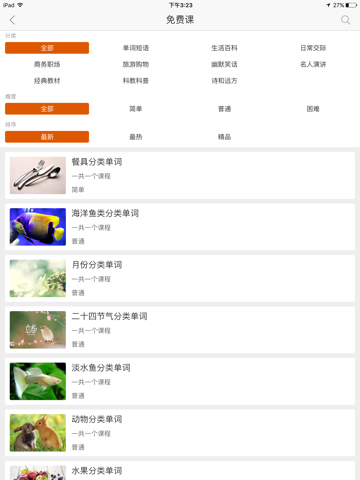Select the 经典教材 category

coord(47,81)
